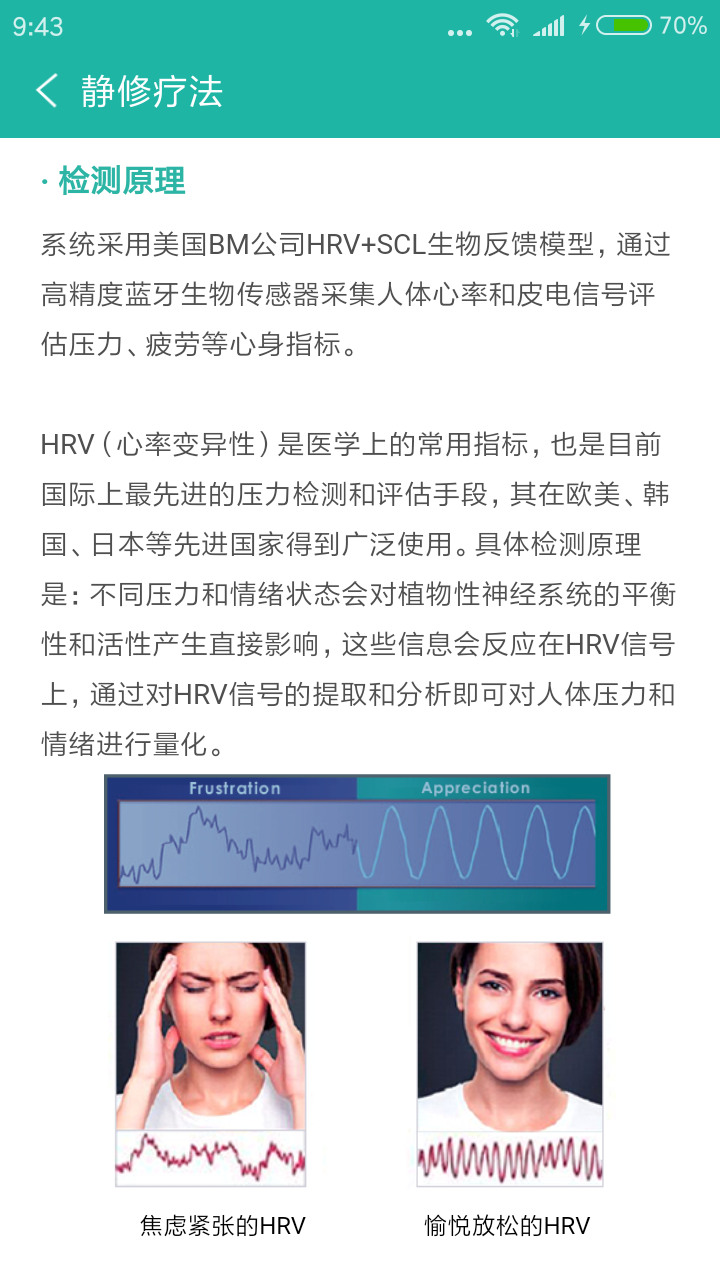Tap the HRV comparison waveform banner image
The height and width of the screenshot is (1280, 720).
(358, 843)
